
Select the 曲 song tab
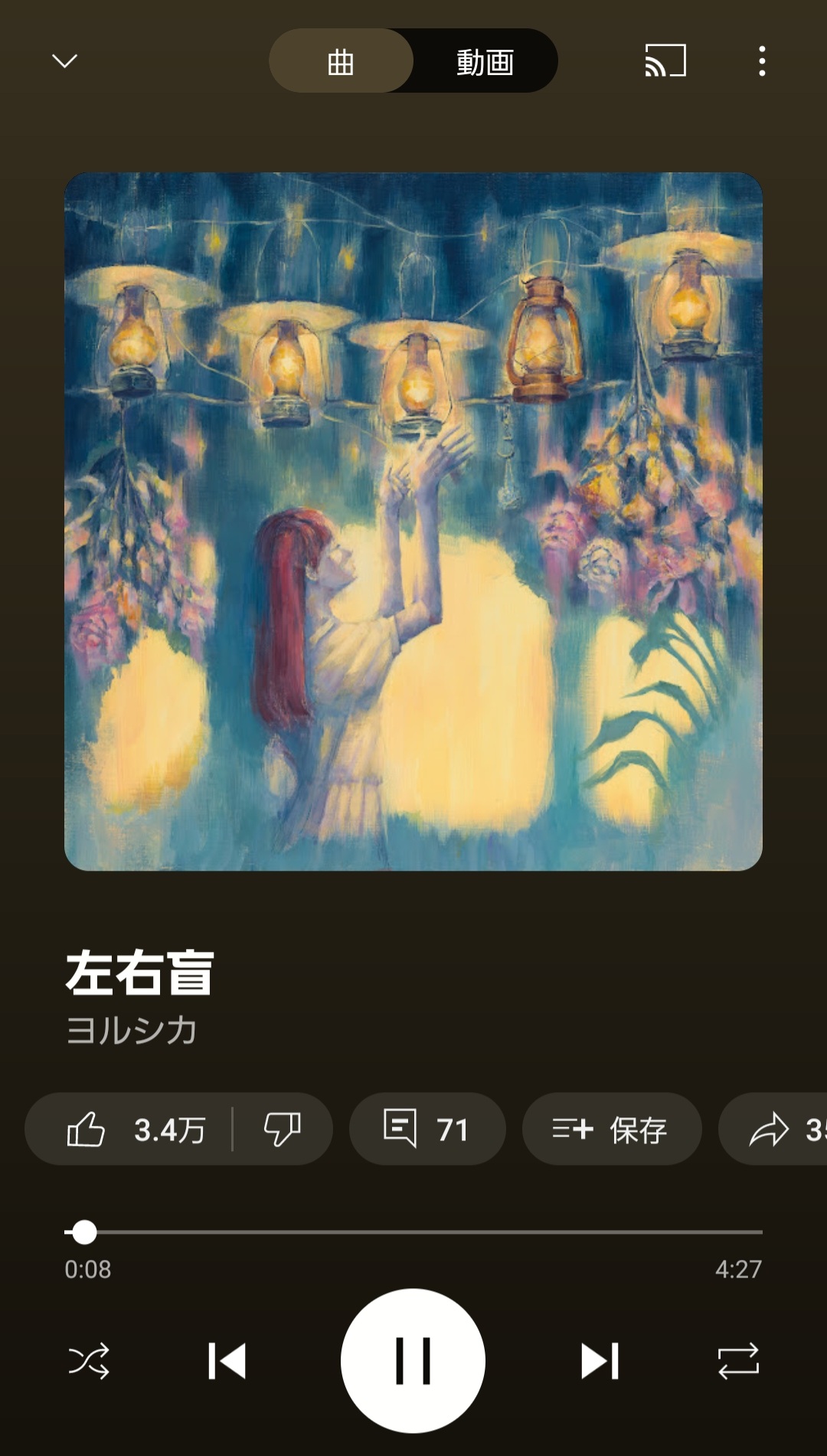[341, 61]
